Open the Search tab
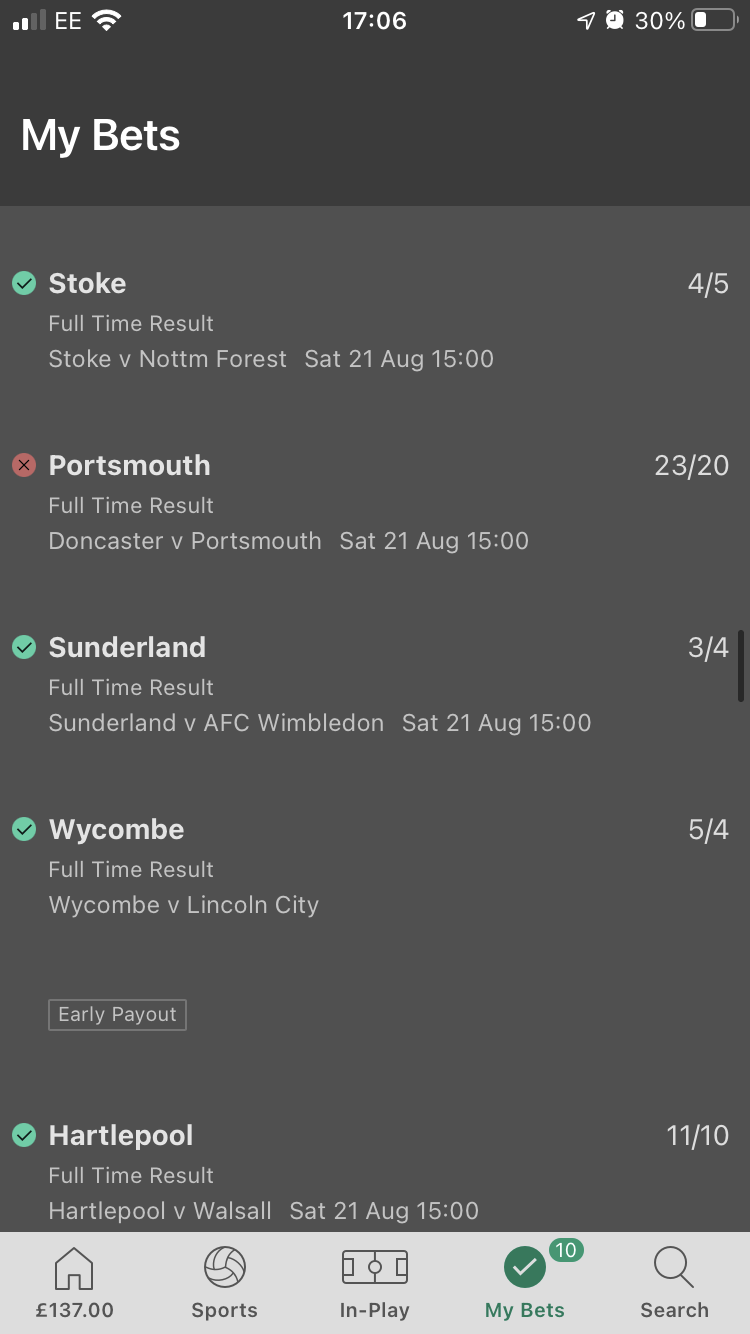The height and width of the screenshot is (1334, 750). click(x=675, y=1283)
